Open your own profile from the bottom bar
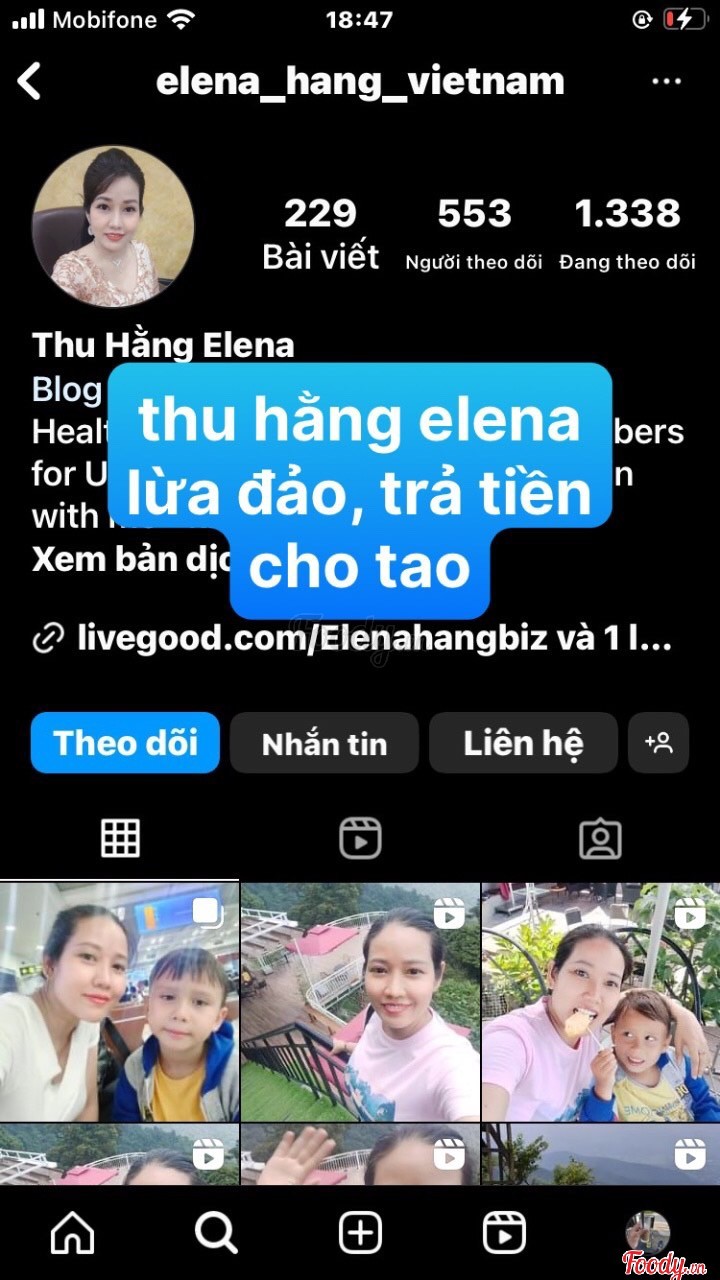 pos(647,1233)
